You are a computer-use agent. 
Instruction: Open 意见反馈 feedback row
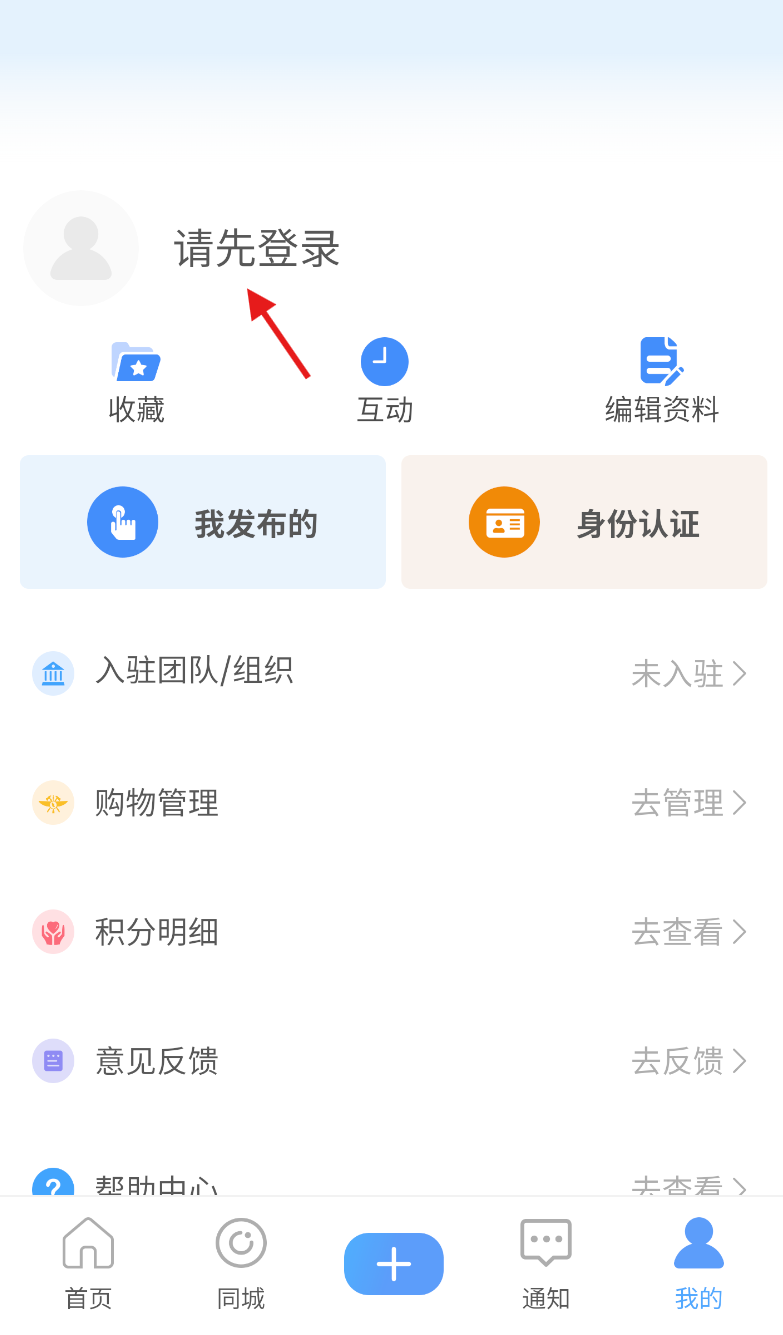(390, 1060)
